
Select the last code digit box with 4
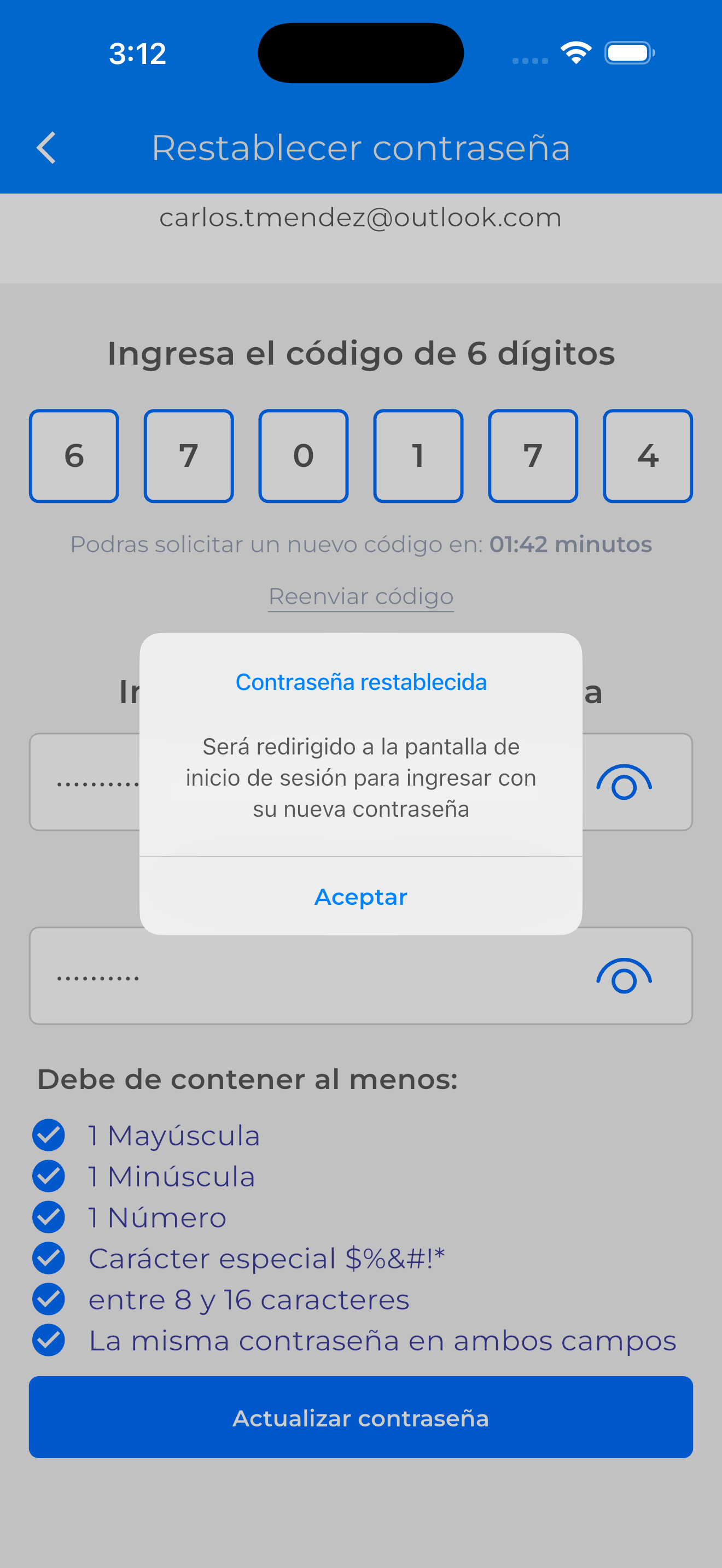coord(647,456)
